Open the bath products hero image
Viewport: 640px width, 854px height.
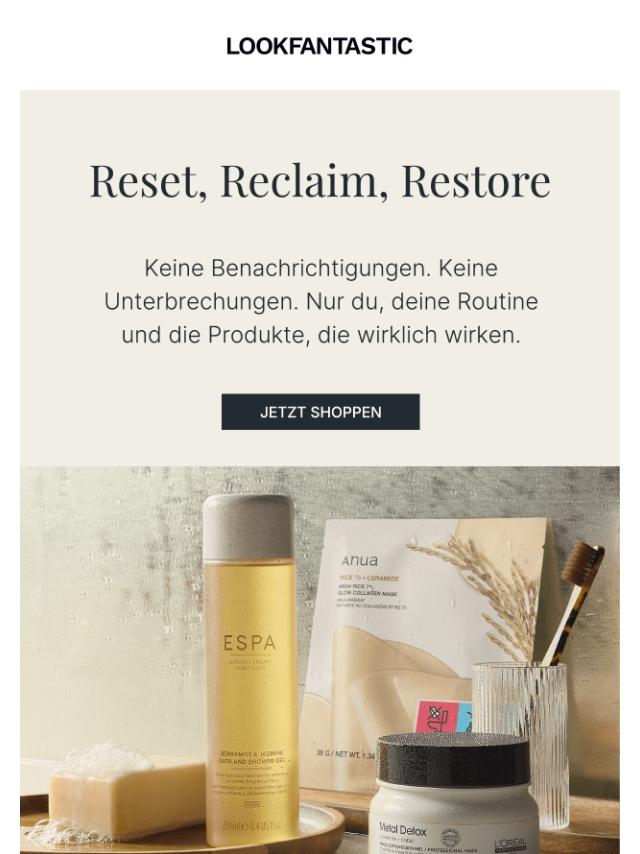coord(320,660)
